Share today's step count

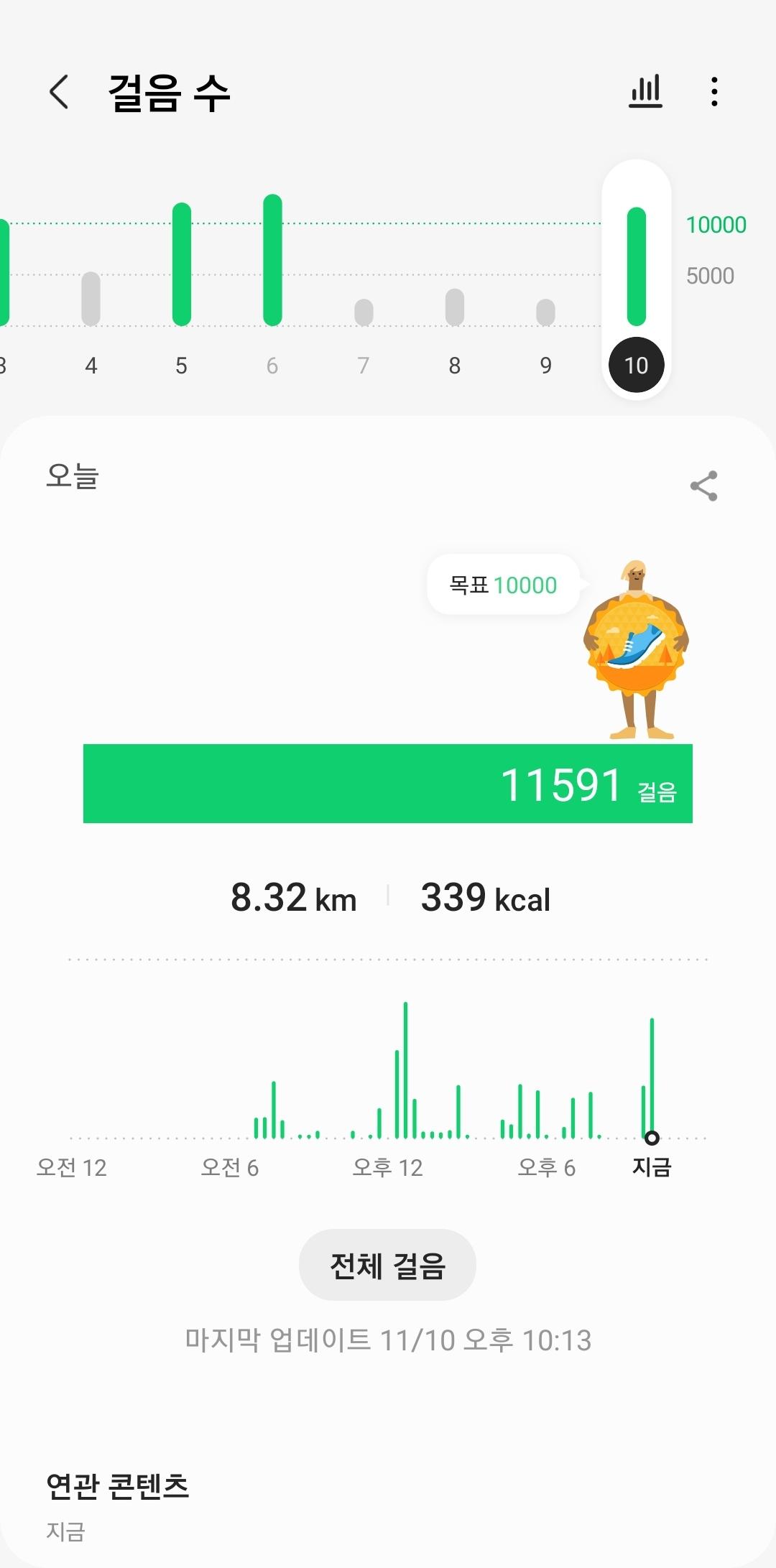(703, 486)
